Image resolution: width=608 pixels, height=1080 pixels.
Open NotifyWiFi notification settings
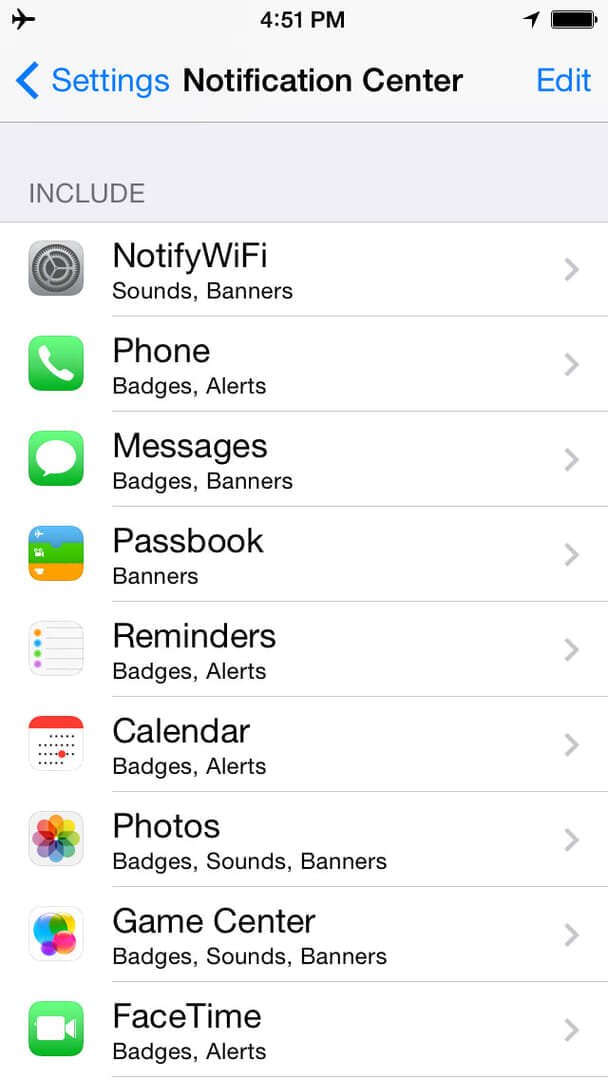(x=304, y=270)
